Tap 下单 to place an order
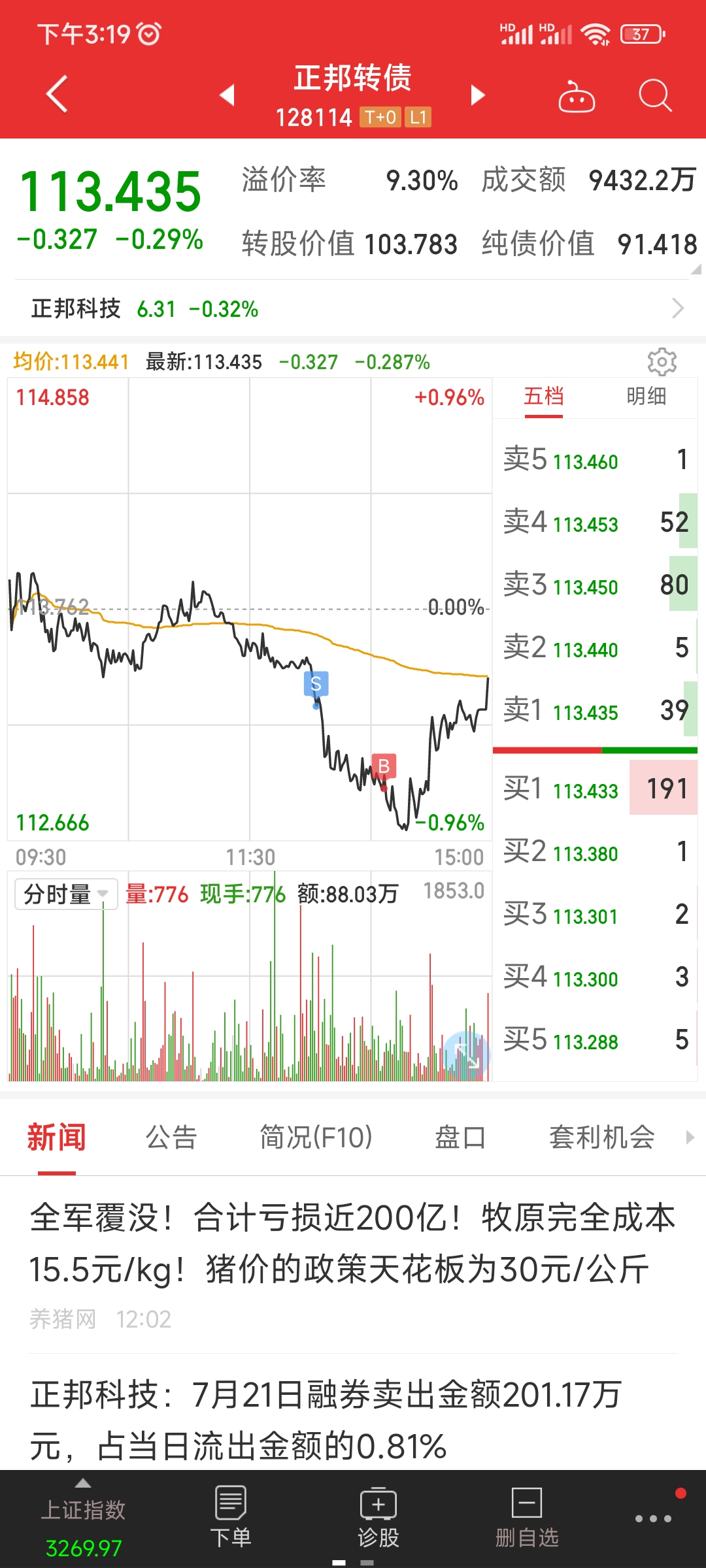 coord(231,1517)
